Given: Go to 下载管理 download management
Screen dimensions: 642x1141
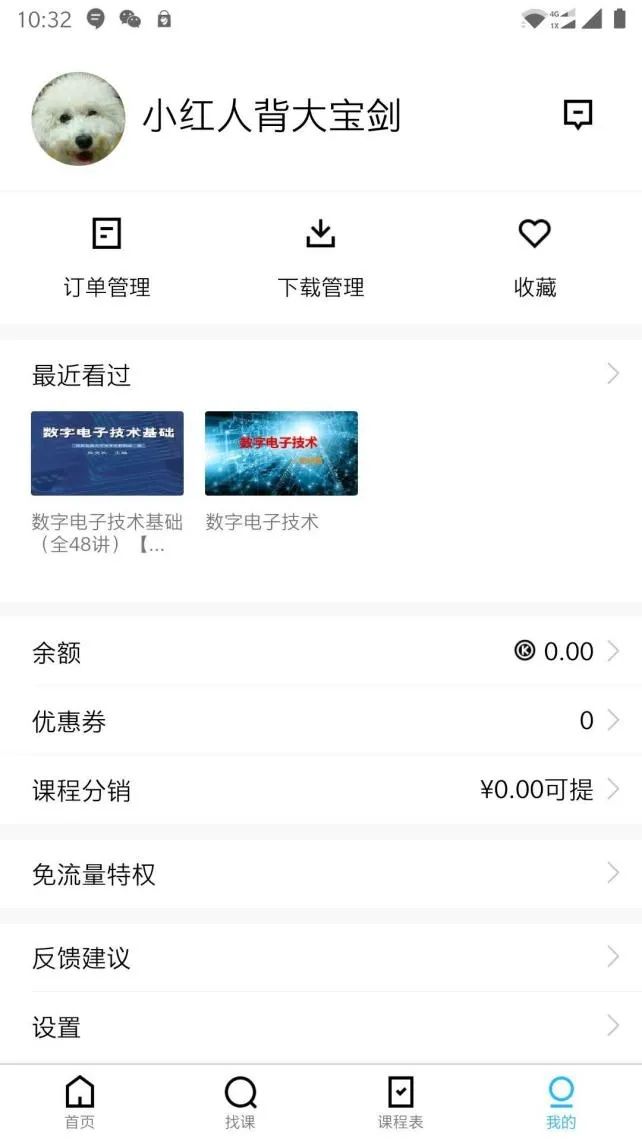Looking at the screenshot, I should 320,257.
